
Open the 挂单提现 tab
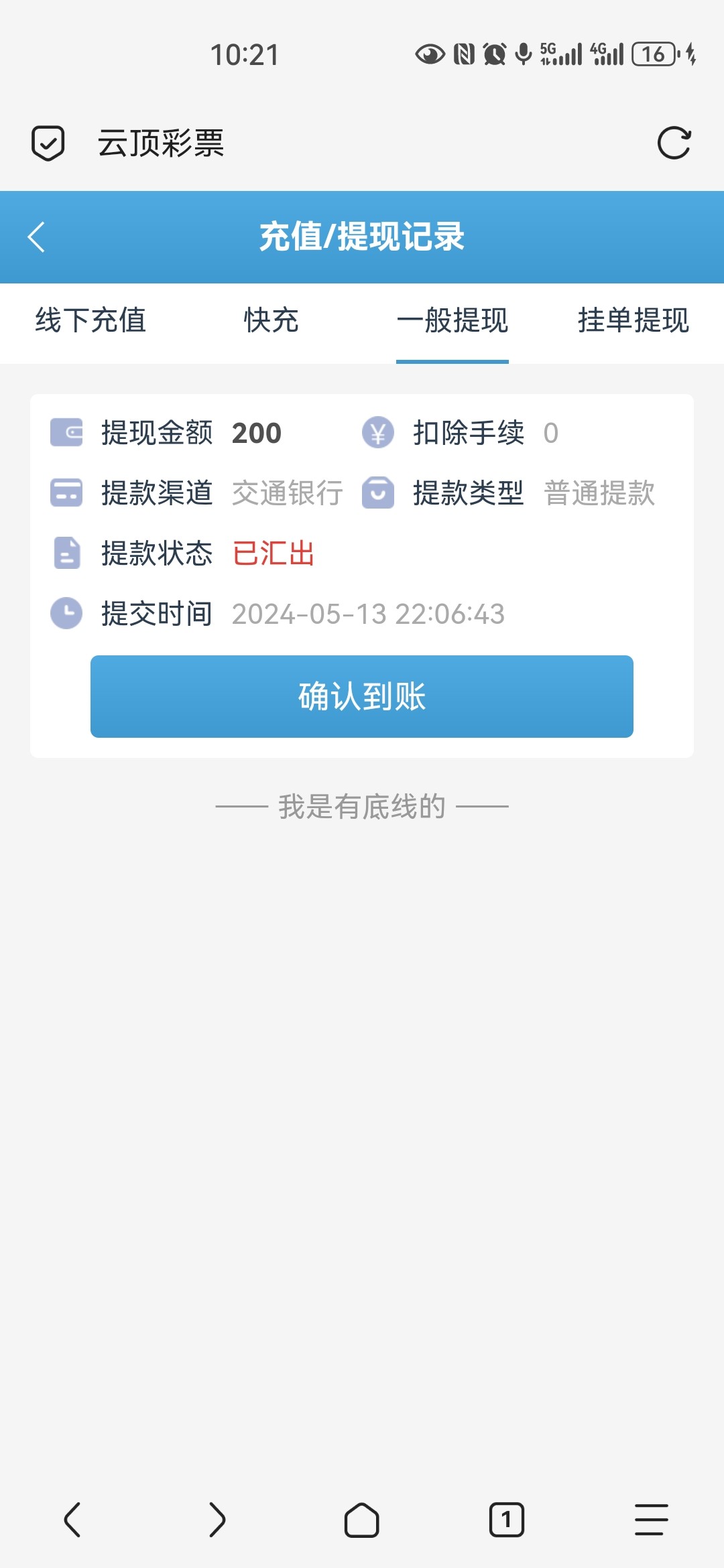[633, 320]
